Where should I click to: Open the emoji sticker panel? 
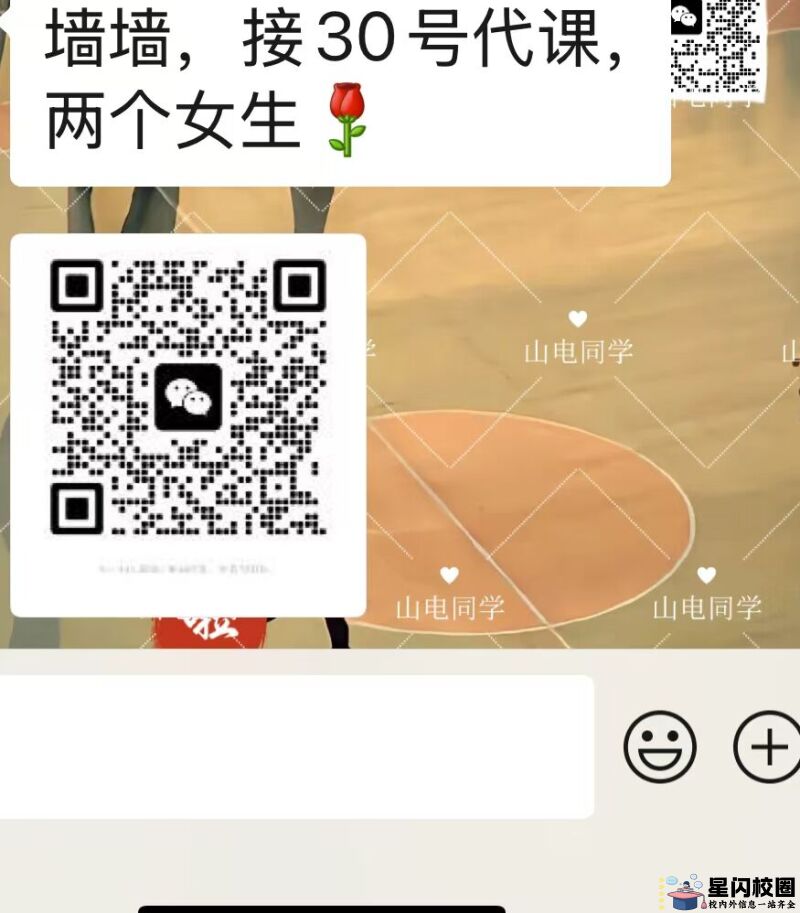(660, 746)
